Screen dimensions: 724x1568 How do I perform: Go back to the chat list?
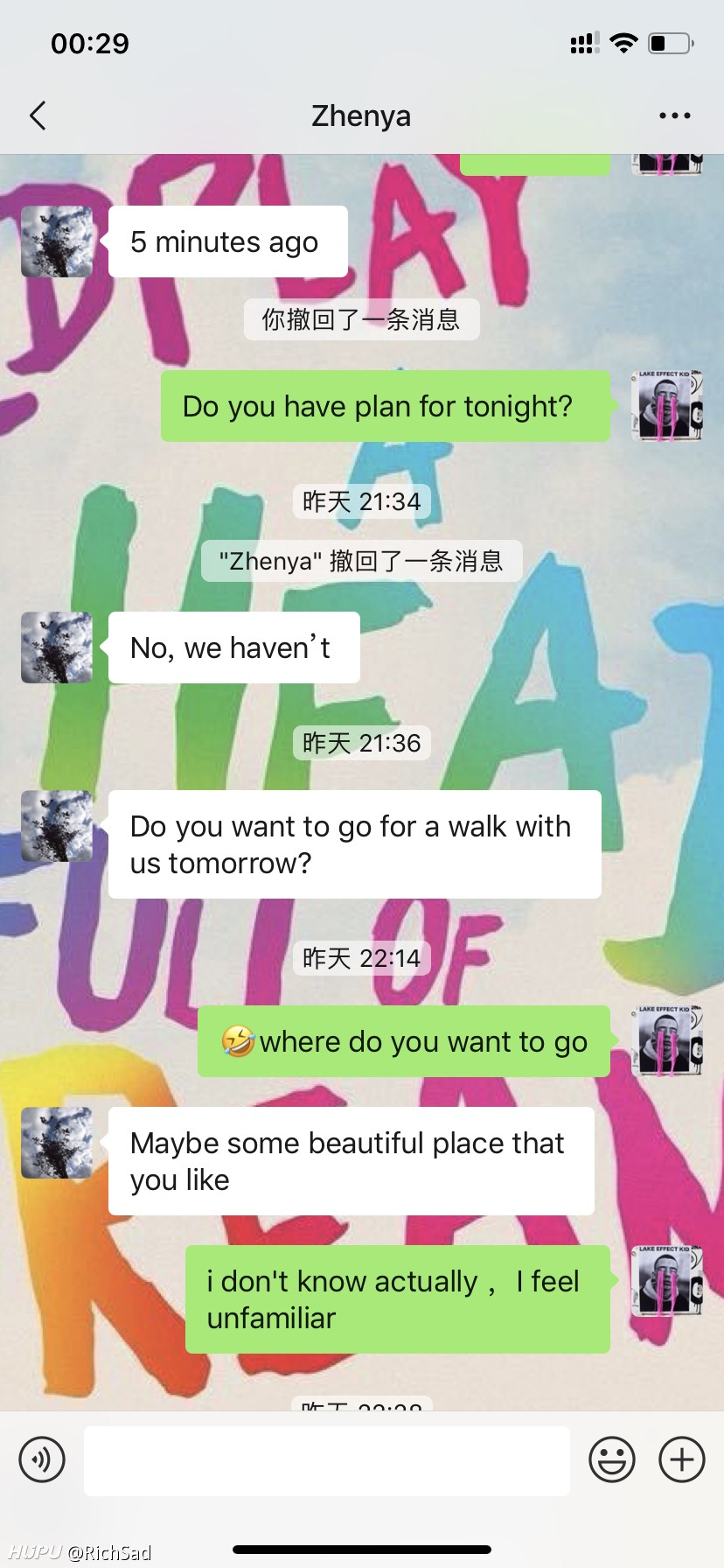pos(38,115)
